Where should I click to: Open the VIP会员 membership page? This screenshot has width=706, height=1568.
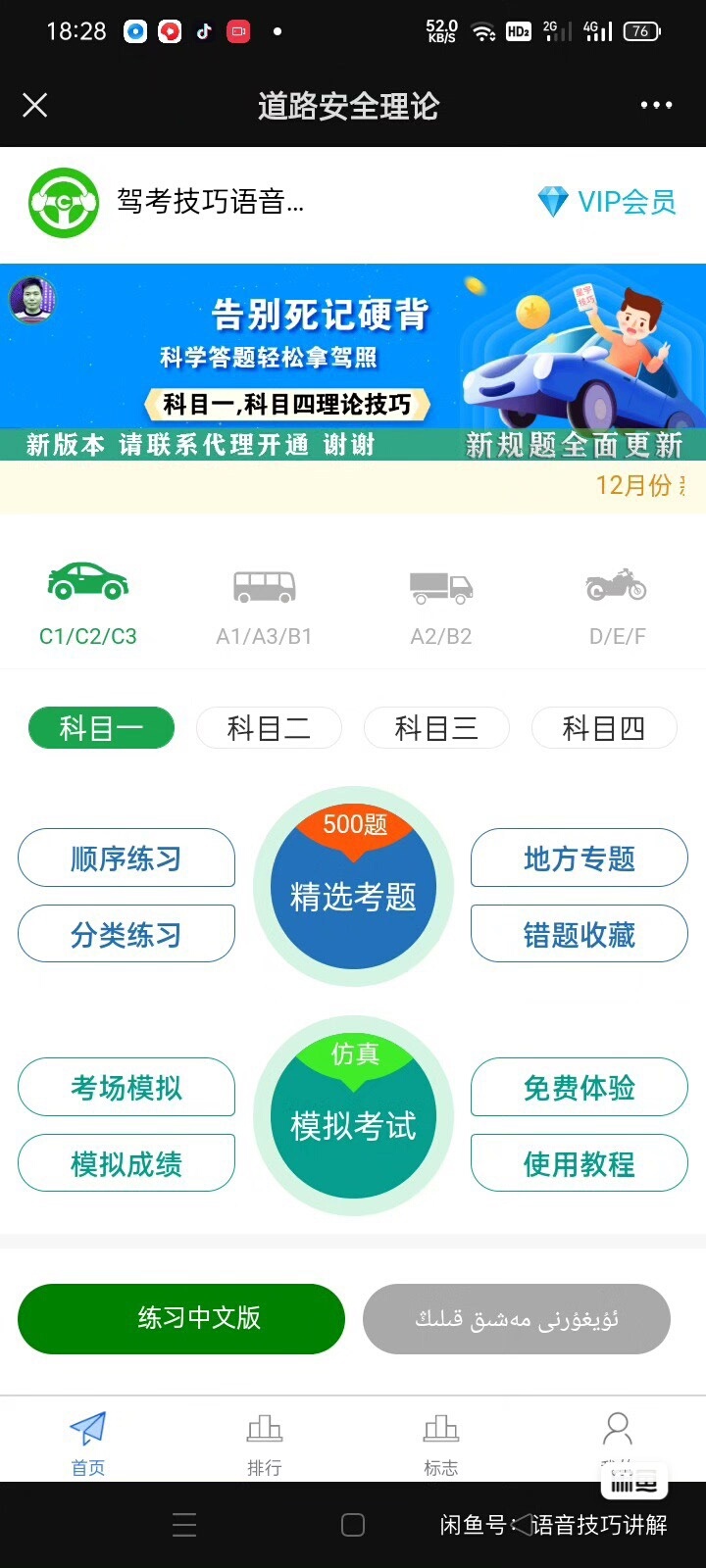[x=608, y=202]
